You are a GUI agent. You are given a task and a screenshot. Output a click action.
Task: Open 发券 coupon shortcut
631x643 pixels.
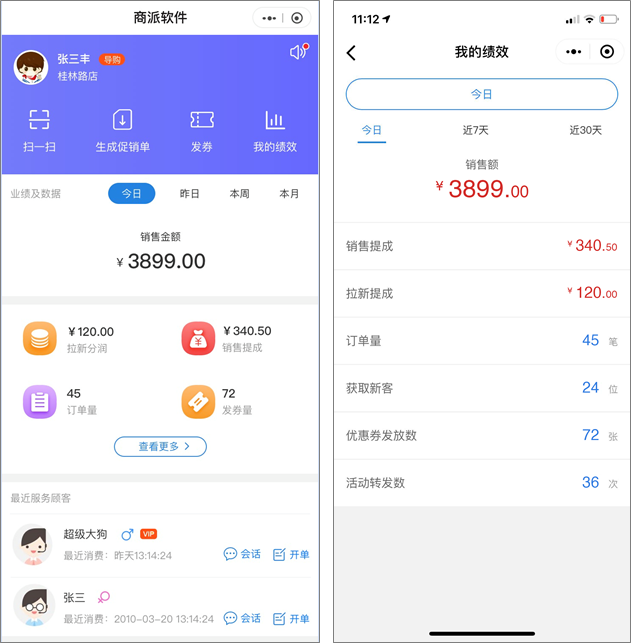click(x=201, y=130)
